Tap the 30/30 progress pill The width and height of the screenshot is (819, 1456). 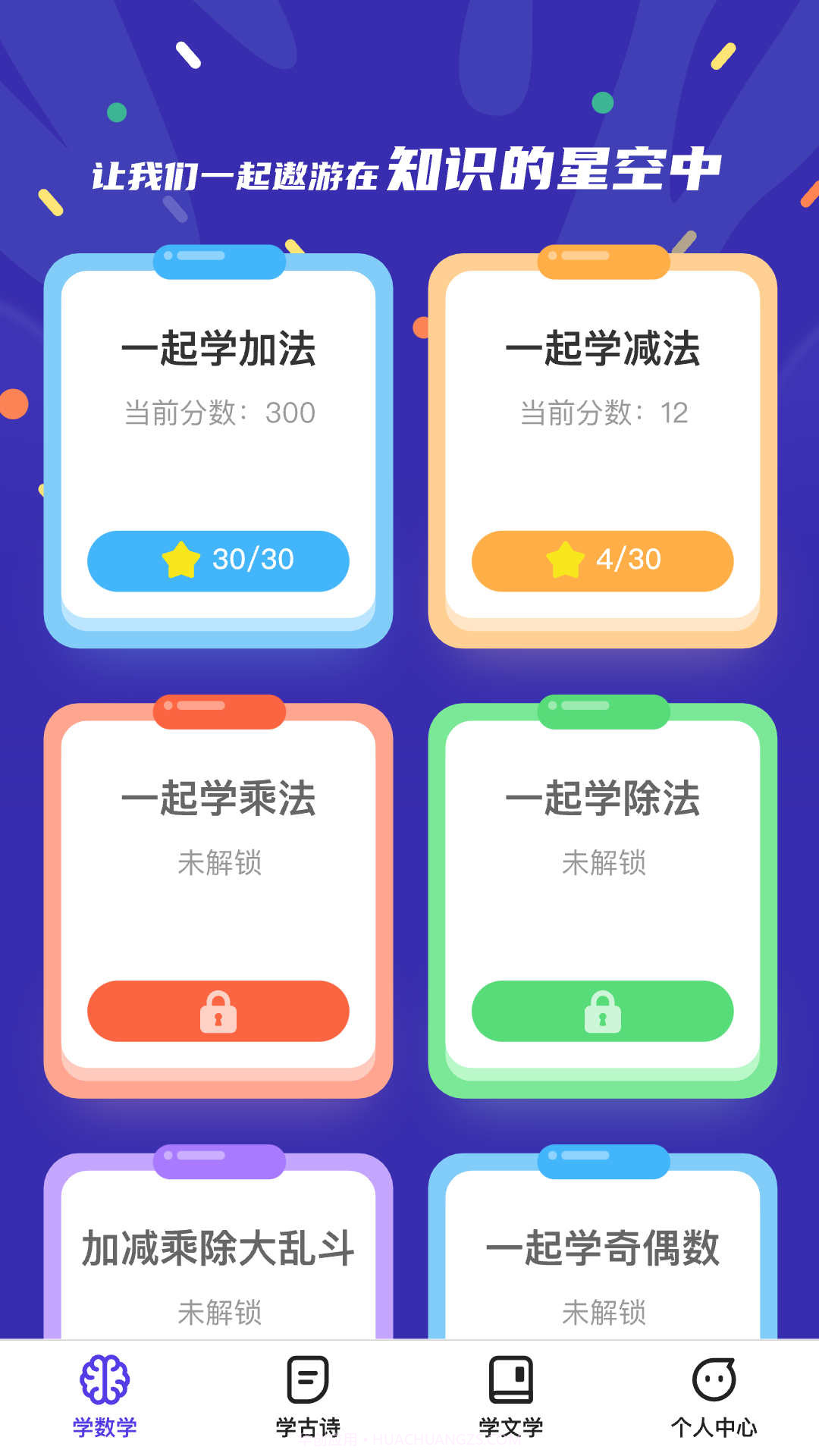point(218,561)
